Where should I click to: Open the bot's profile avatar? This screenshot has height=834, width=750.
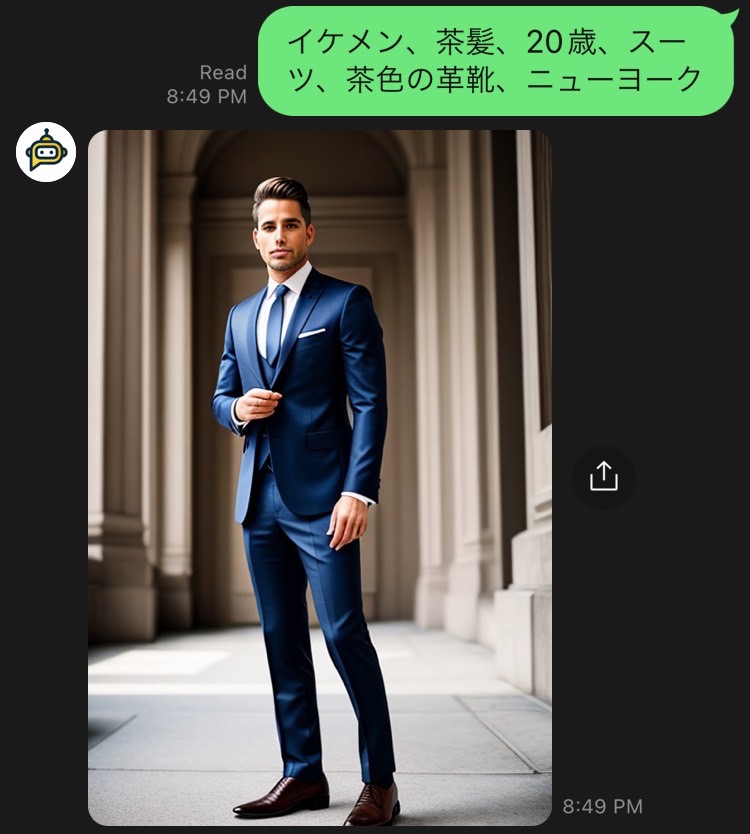pyautogui.click(x=46, y=152)
